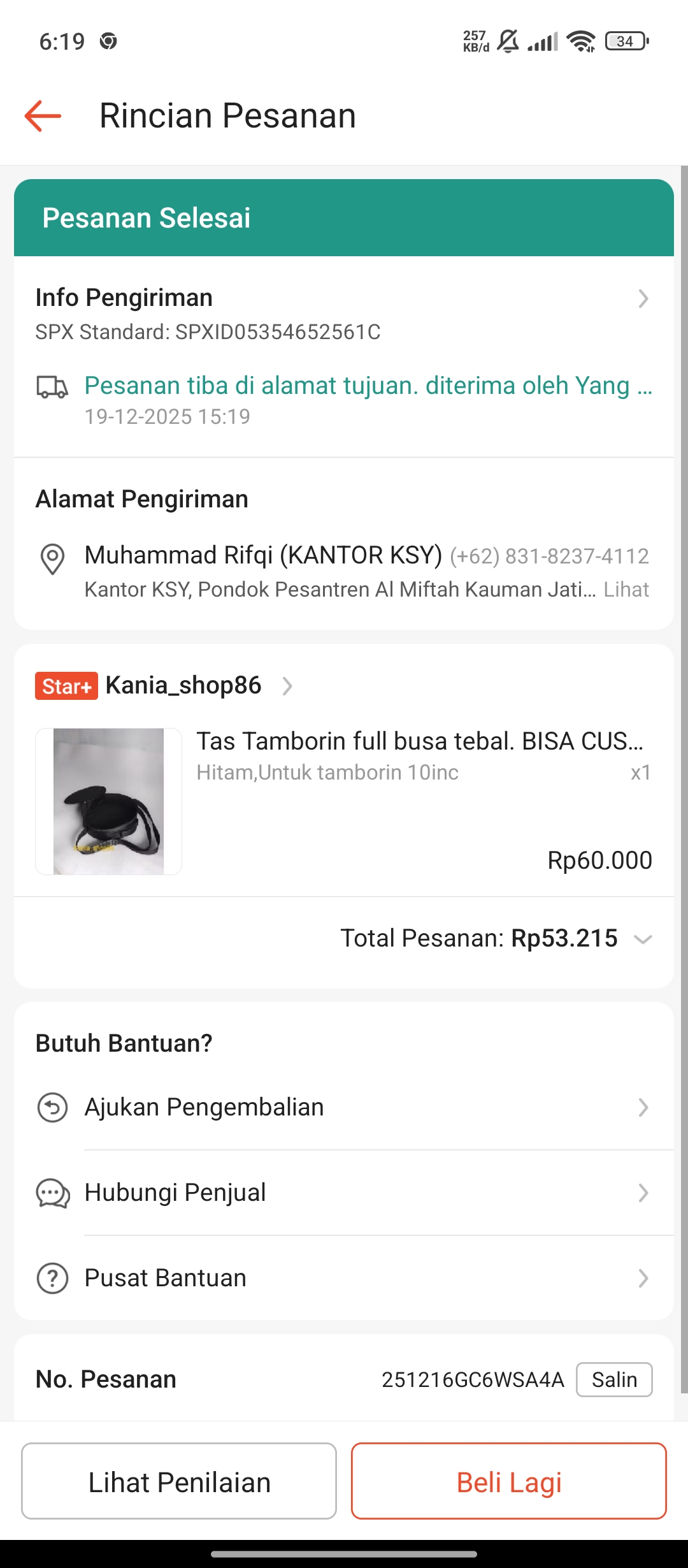688x1568 pixels.
Task: Go back from Rincian Pesanan
Action: tap(43, 116)
